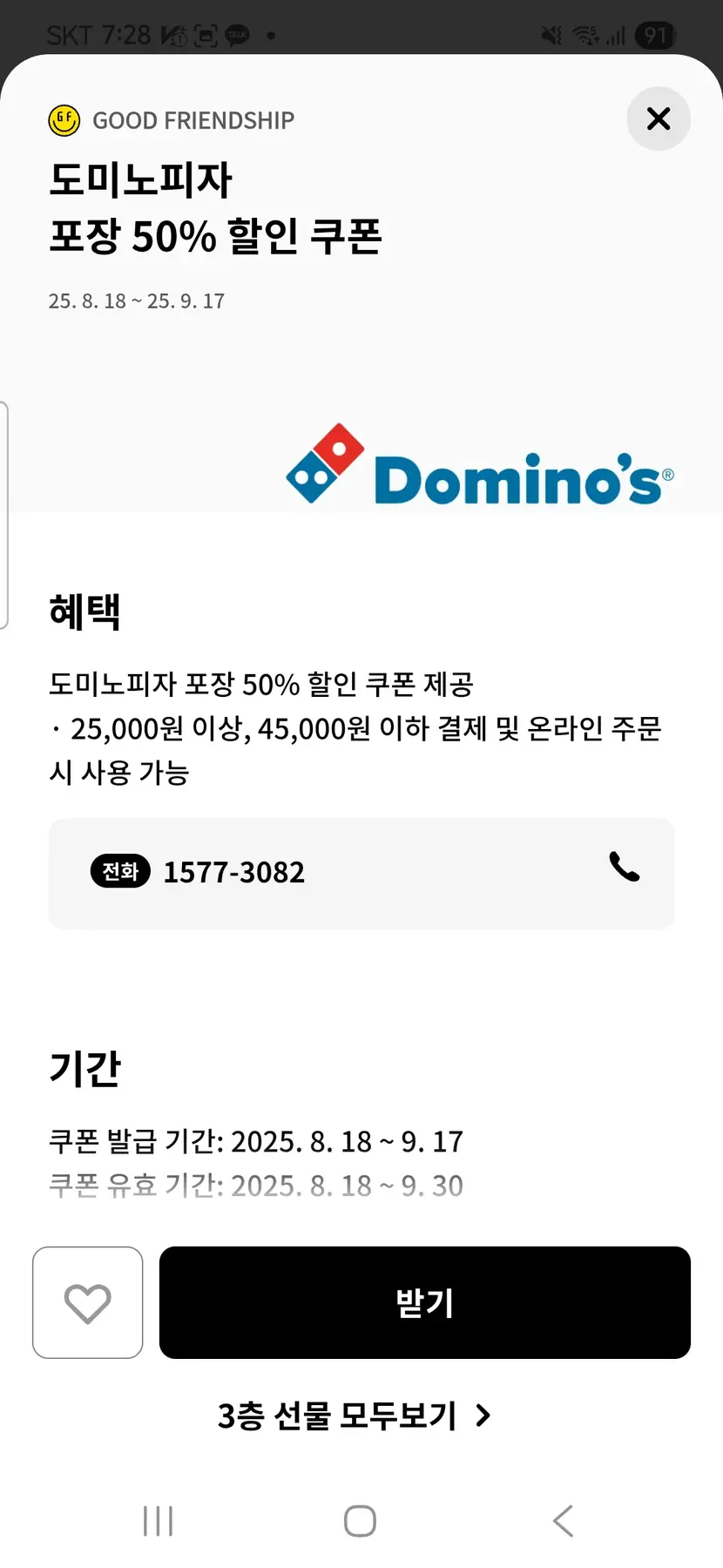Go back with the system back button
Viewport: 723px width, 1568px height.
click(563, 1521)
